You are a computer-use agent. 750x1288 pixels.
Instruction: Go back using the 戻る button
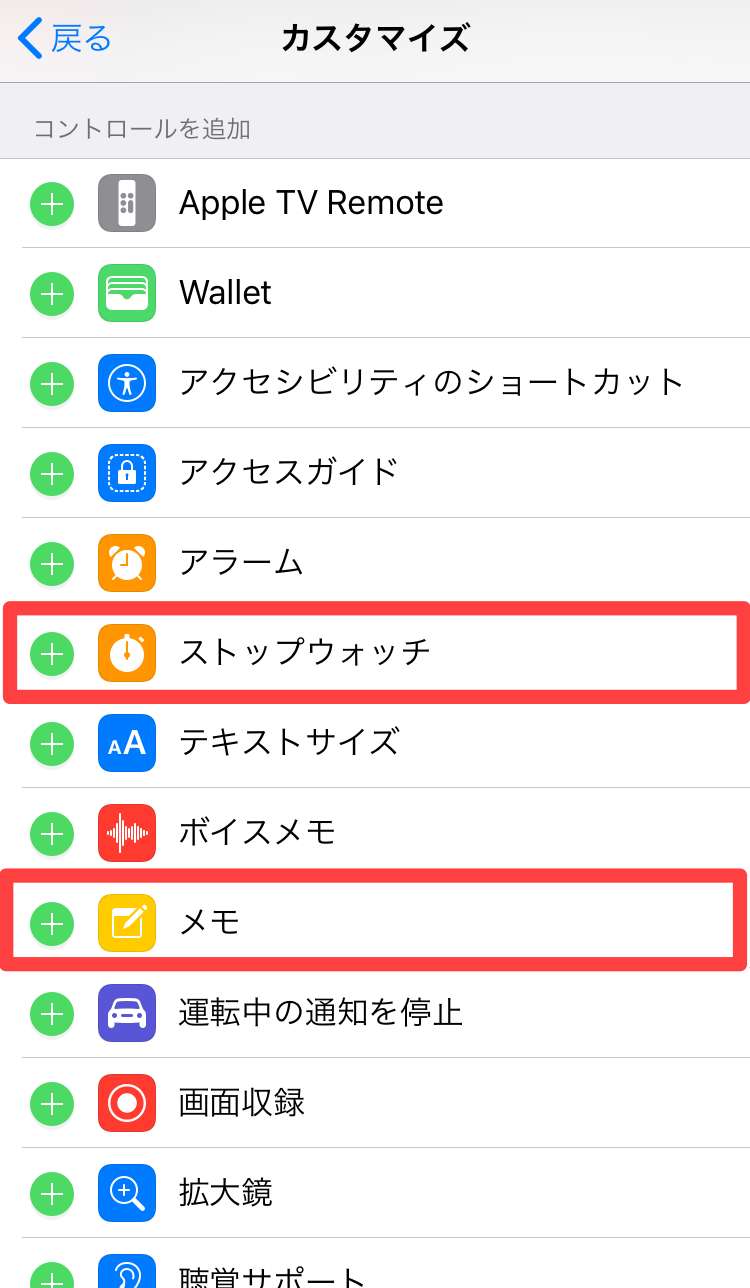pyautogui.click(x=66, y=40)
